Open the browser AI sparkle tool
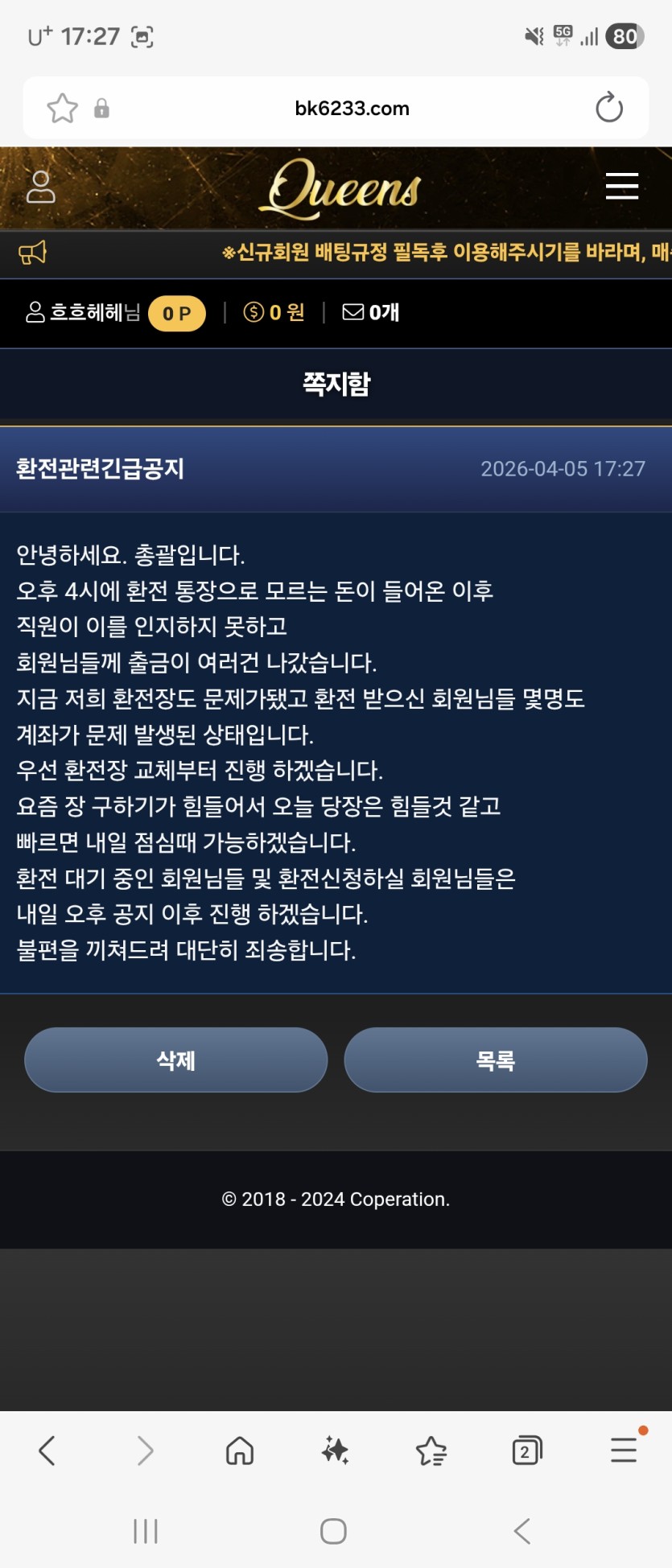 coord(335,1451)
